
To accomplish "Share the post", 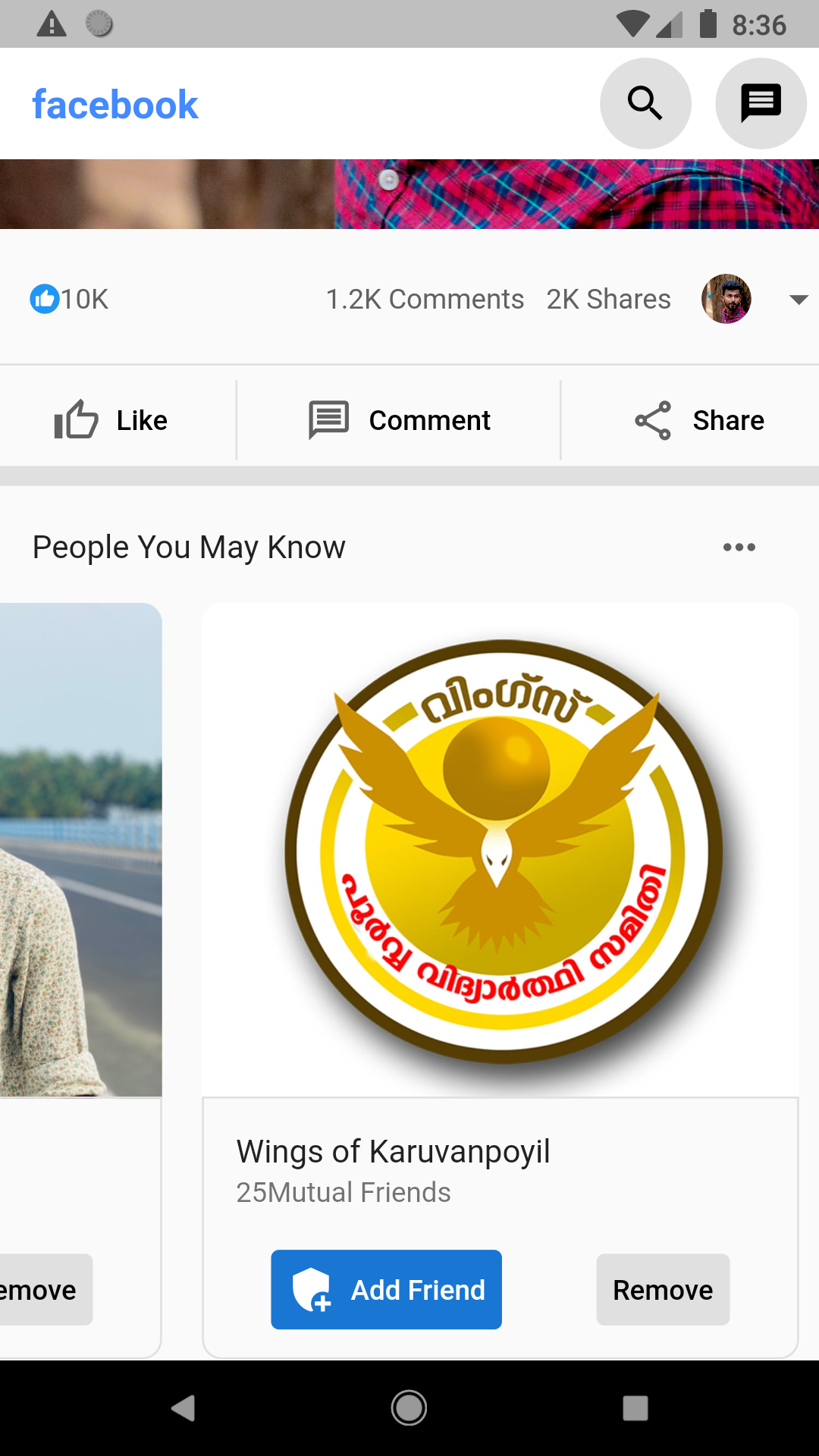I will tap(699, 420).
